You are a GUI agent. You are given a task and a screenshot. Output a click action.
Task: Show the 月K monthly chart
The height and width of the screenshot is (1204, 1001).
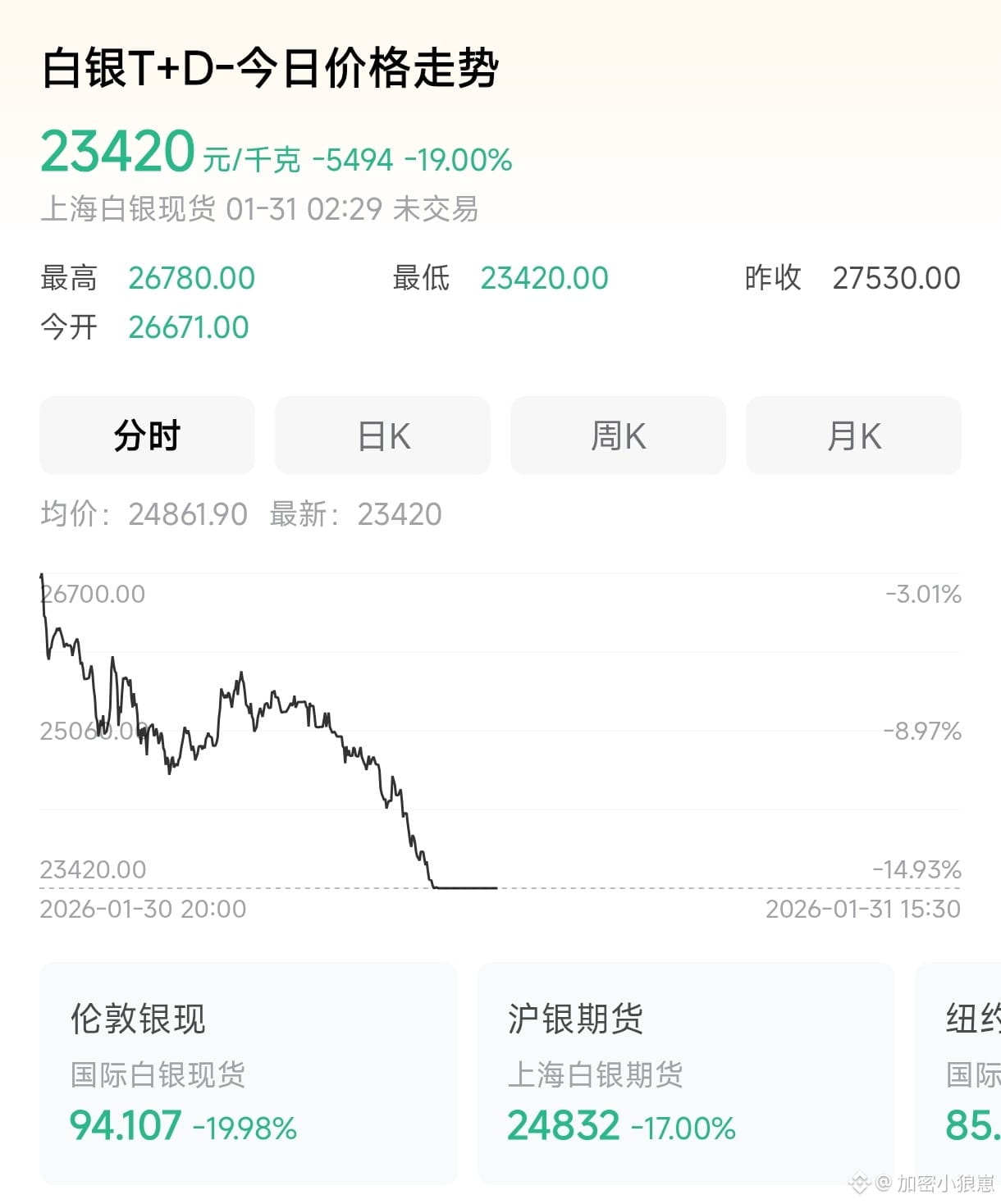(x=853, y=436)
